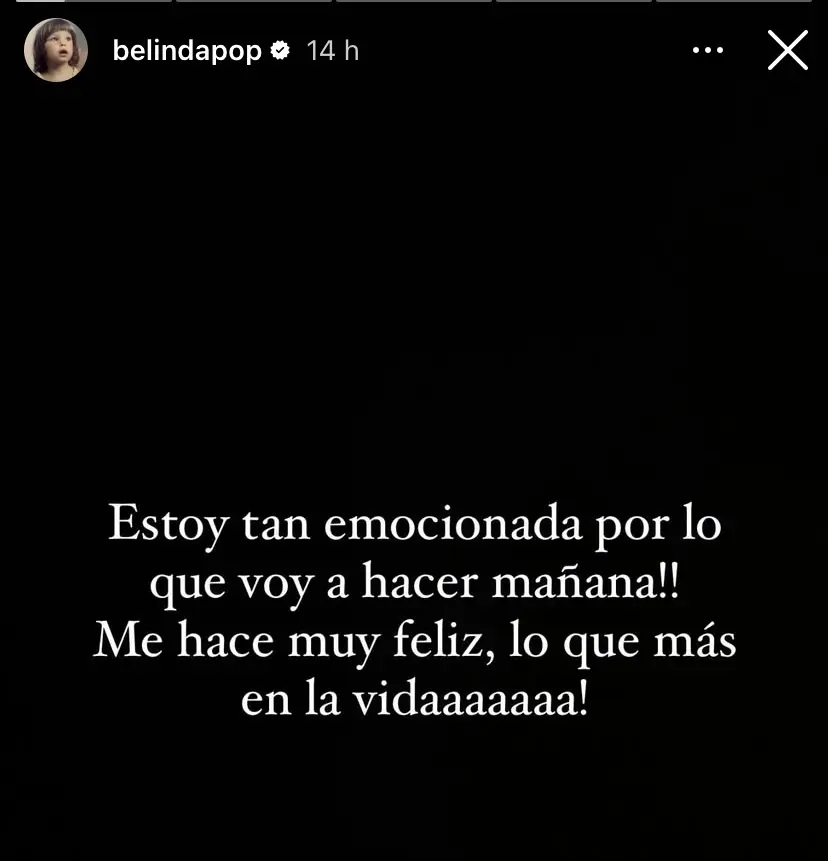
Task: Select the second story progress segment
Action: point(253,5)
